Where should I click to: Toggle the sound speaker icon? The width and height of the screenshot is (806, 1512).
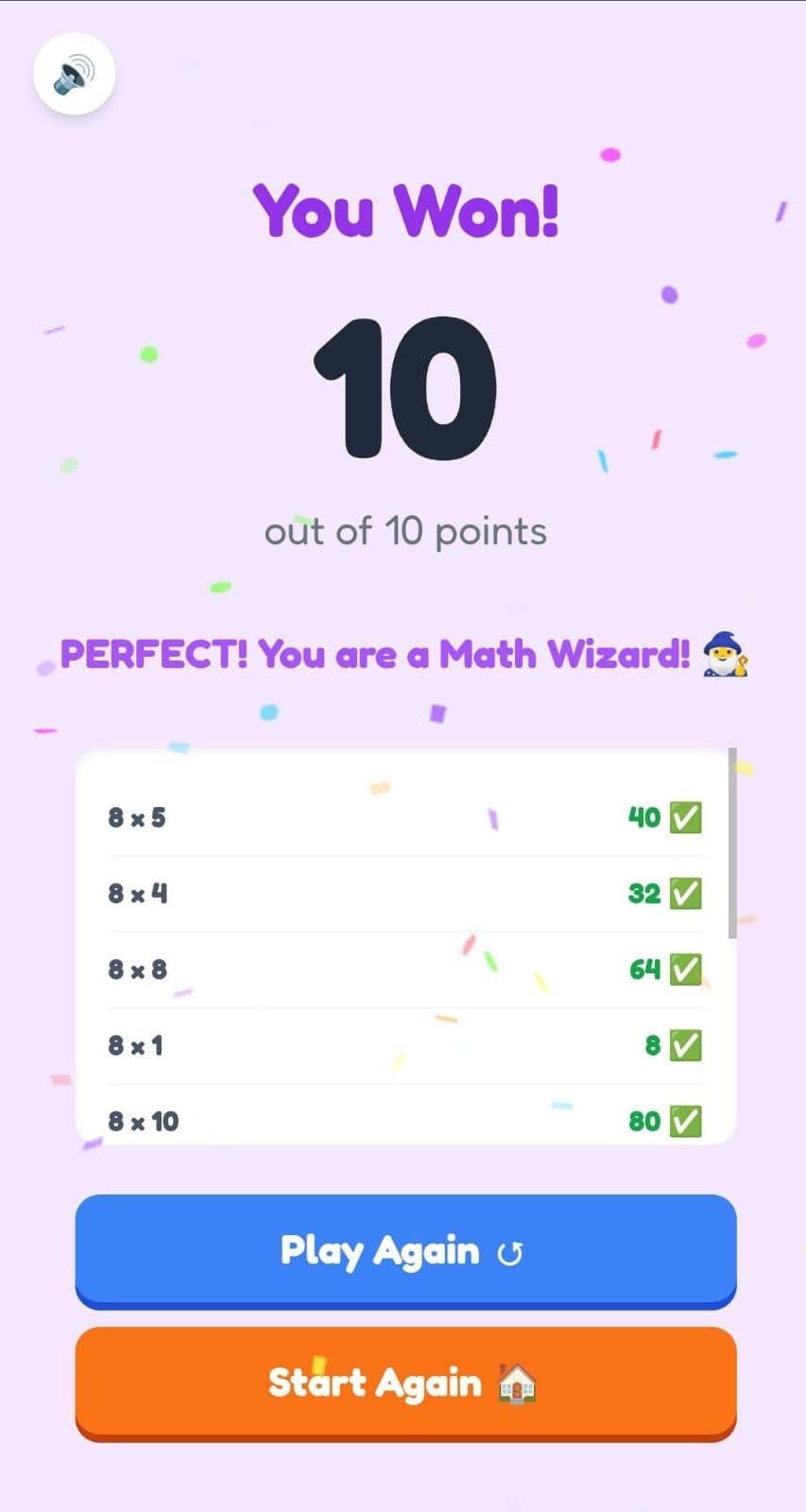pyautogui.click(x=74, y=75)
